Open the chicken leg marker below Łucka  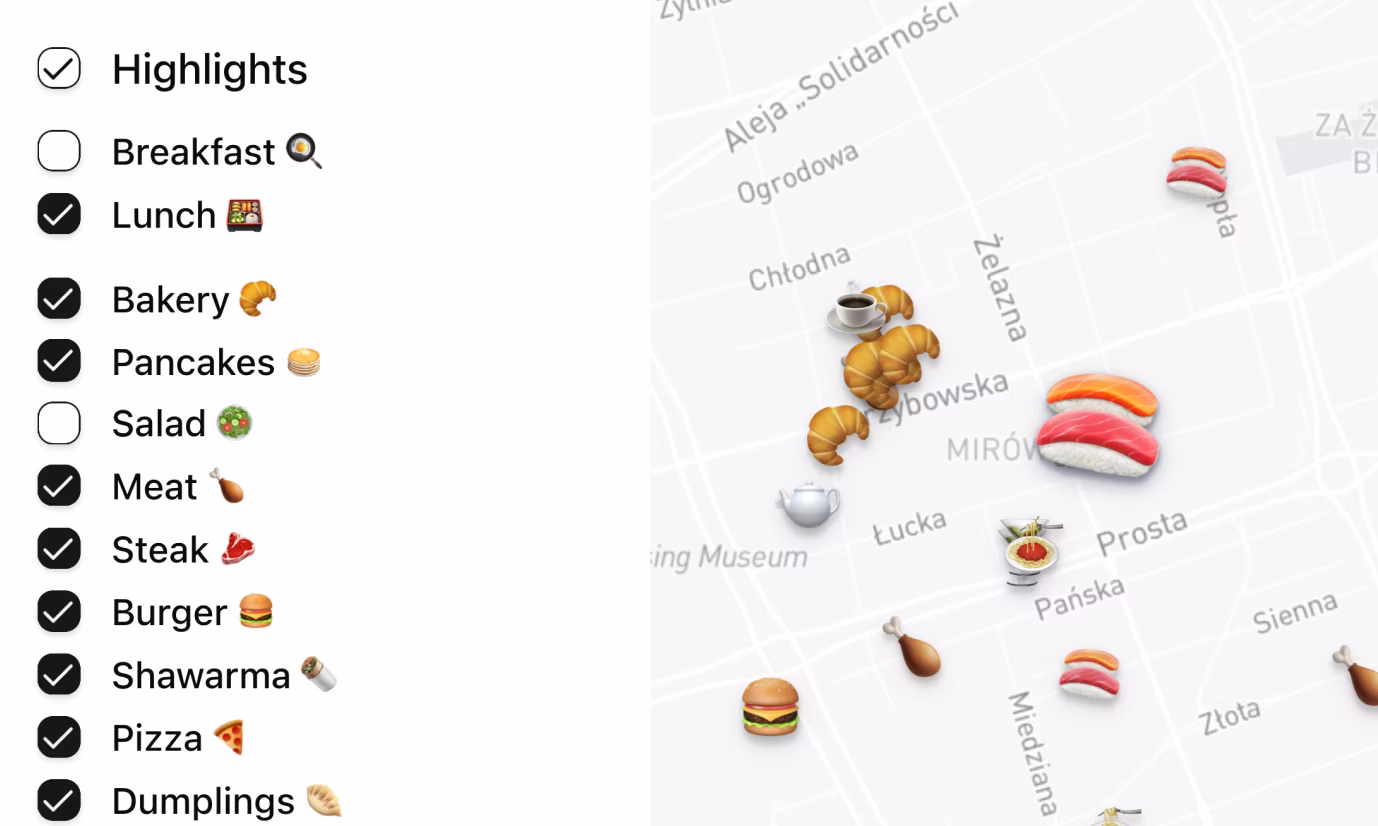point(913,647)
